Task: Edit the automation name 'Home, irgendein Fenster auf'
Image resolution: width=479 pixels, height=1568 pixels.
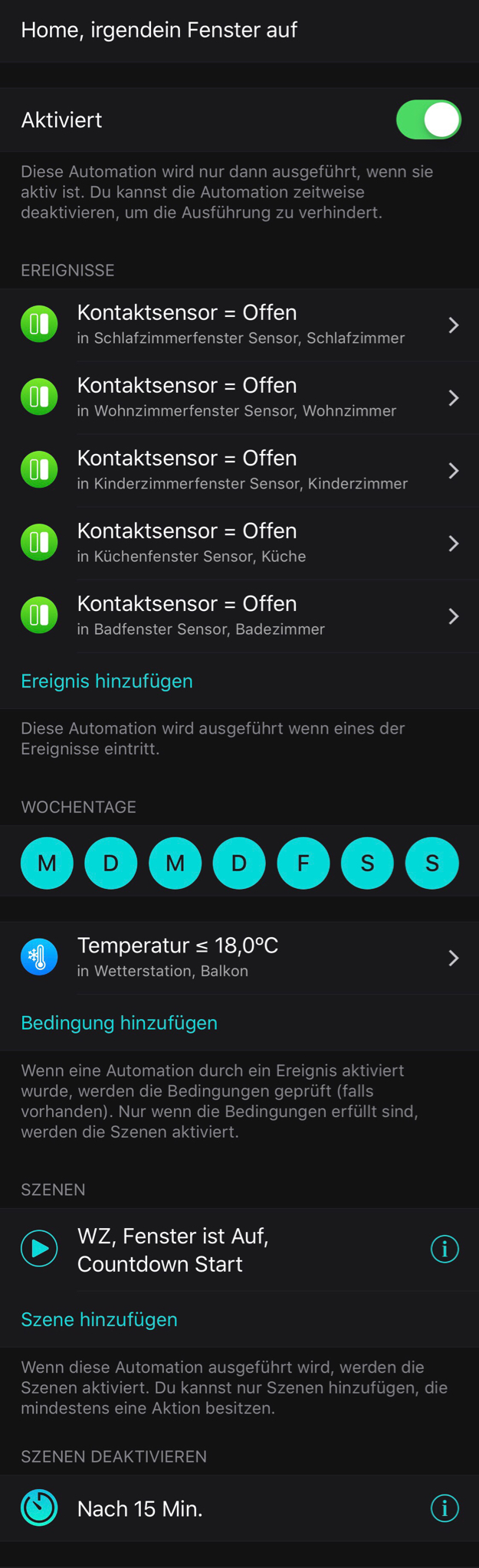Action: tap(159, 31)
